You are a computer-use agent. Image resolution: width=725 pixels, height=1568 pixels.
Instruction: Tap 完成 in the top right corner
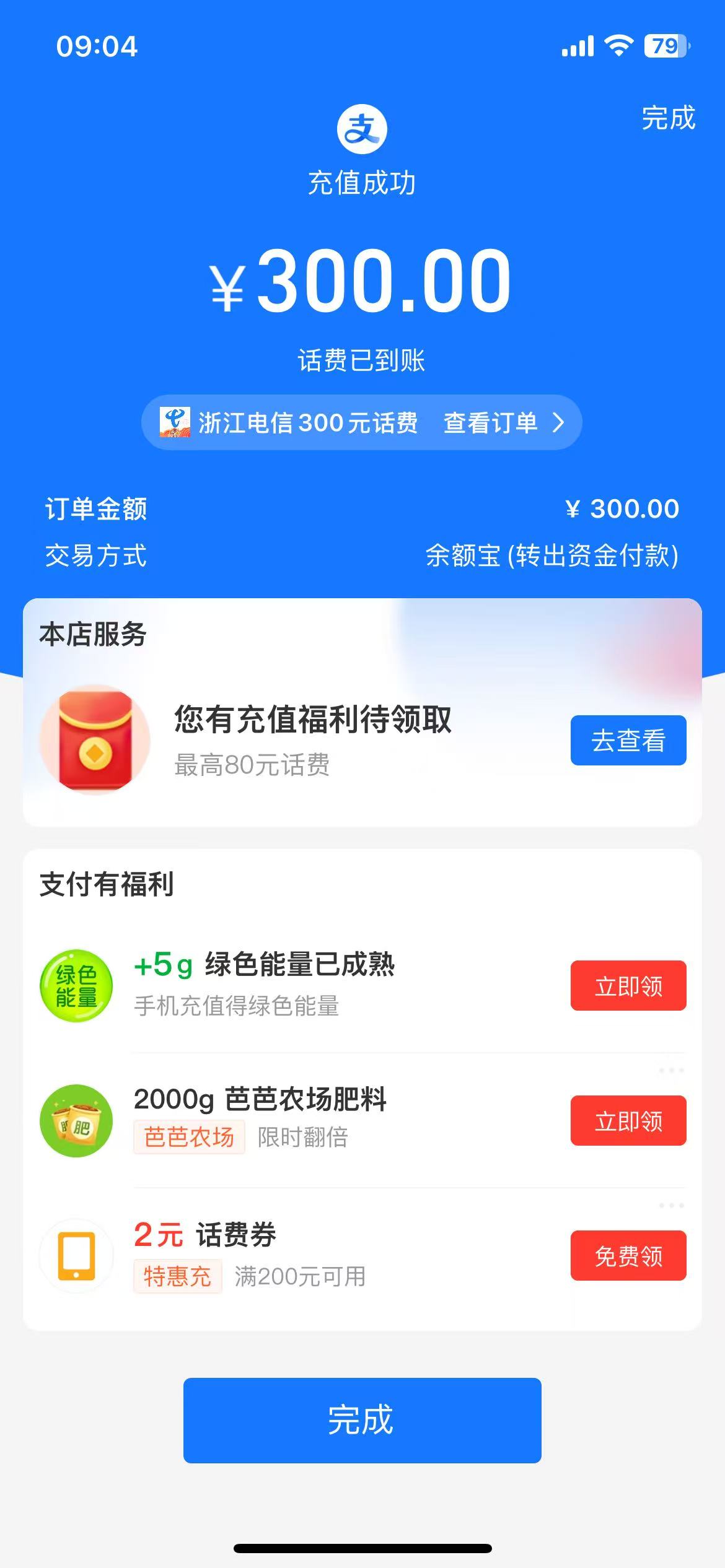668,118
